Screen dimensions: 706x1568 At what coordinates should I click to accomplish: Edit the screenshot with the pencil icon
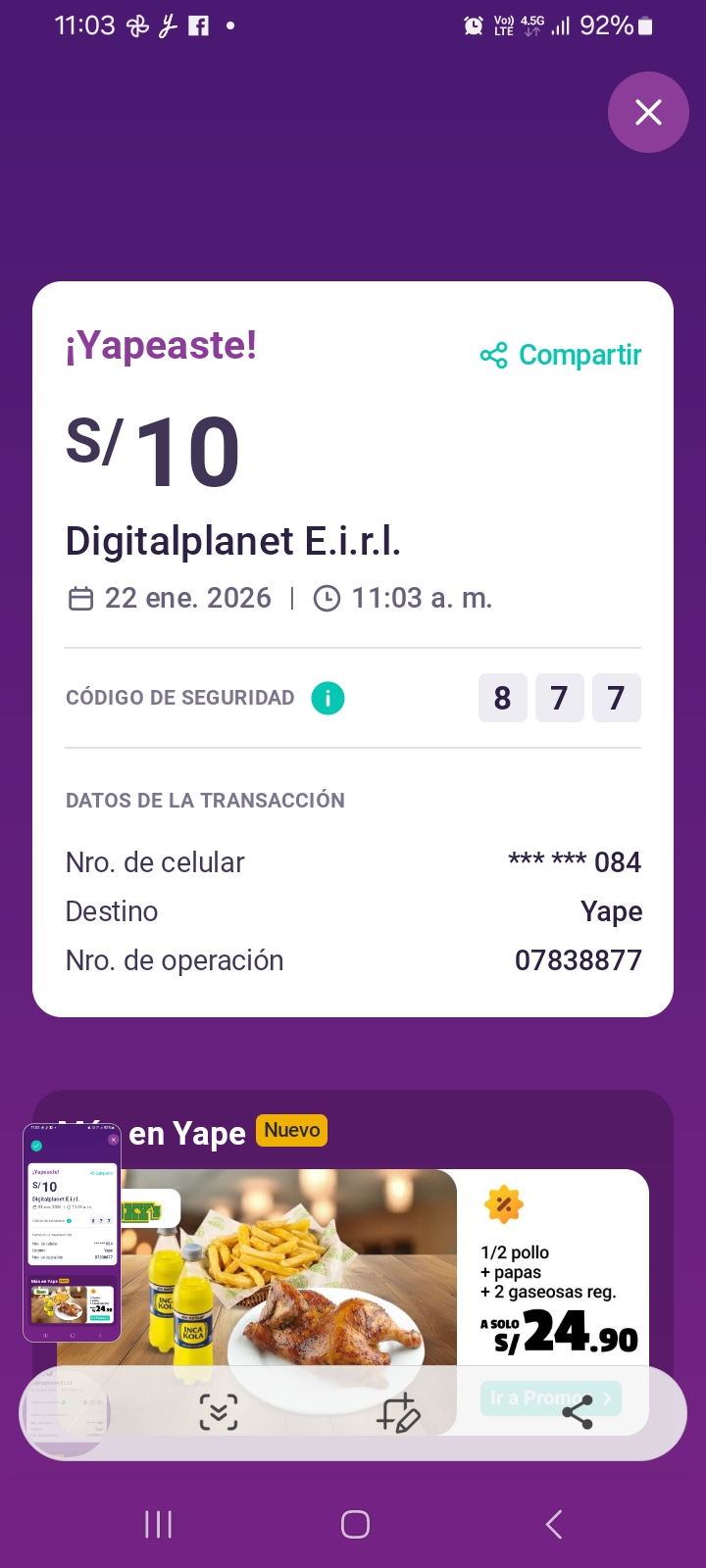pyautogui.click(x=398, y=1412)
